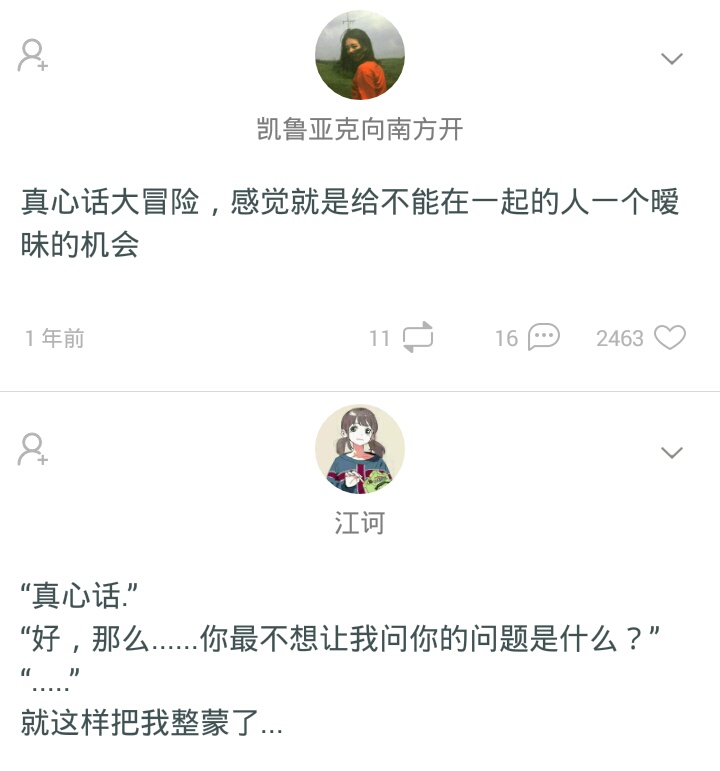Tap the add-friend icon on Kerouac's card
Screen dimensions: 720x771
point(33,57)
